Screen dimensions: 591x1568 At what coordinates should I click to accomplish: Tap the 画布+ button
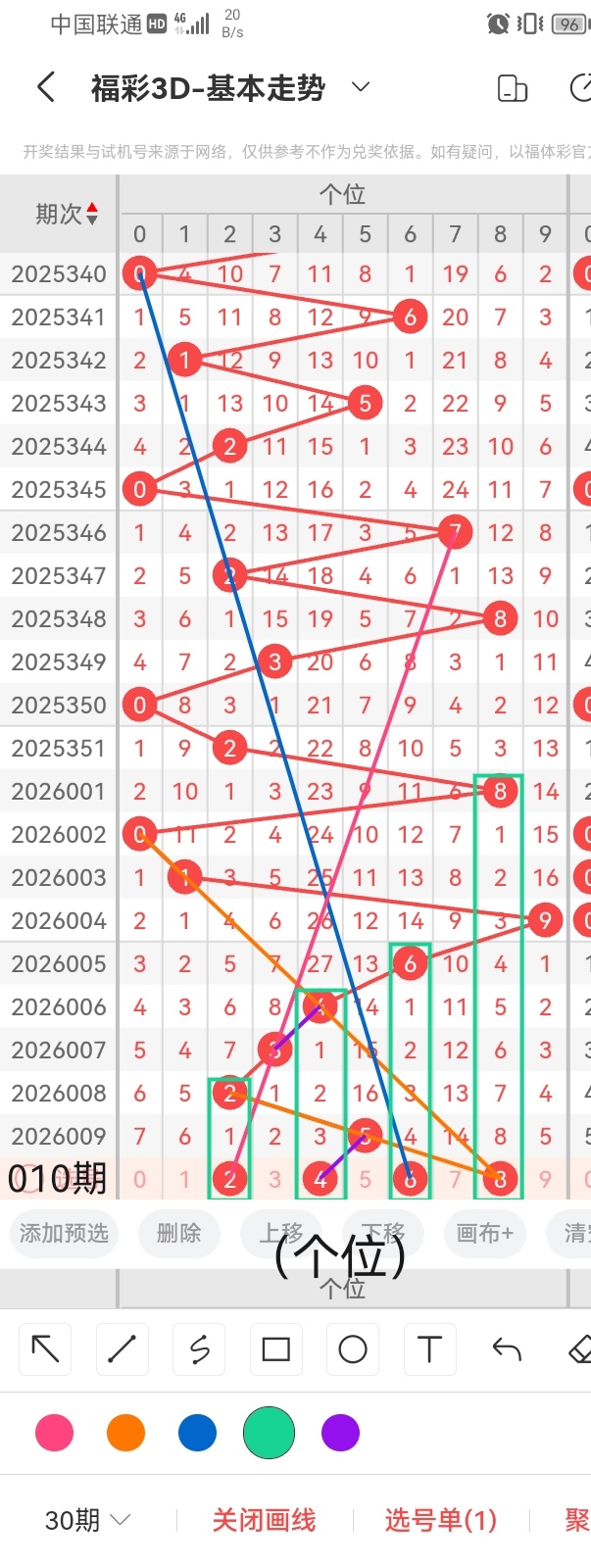click(x=485, y=1233)
